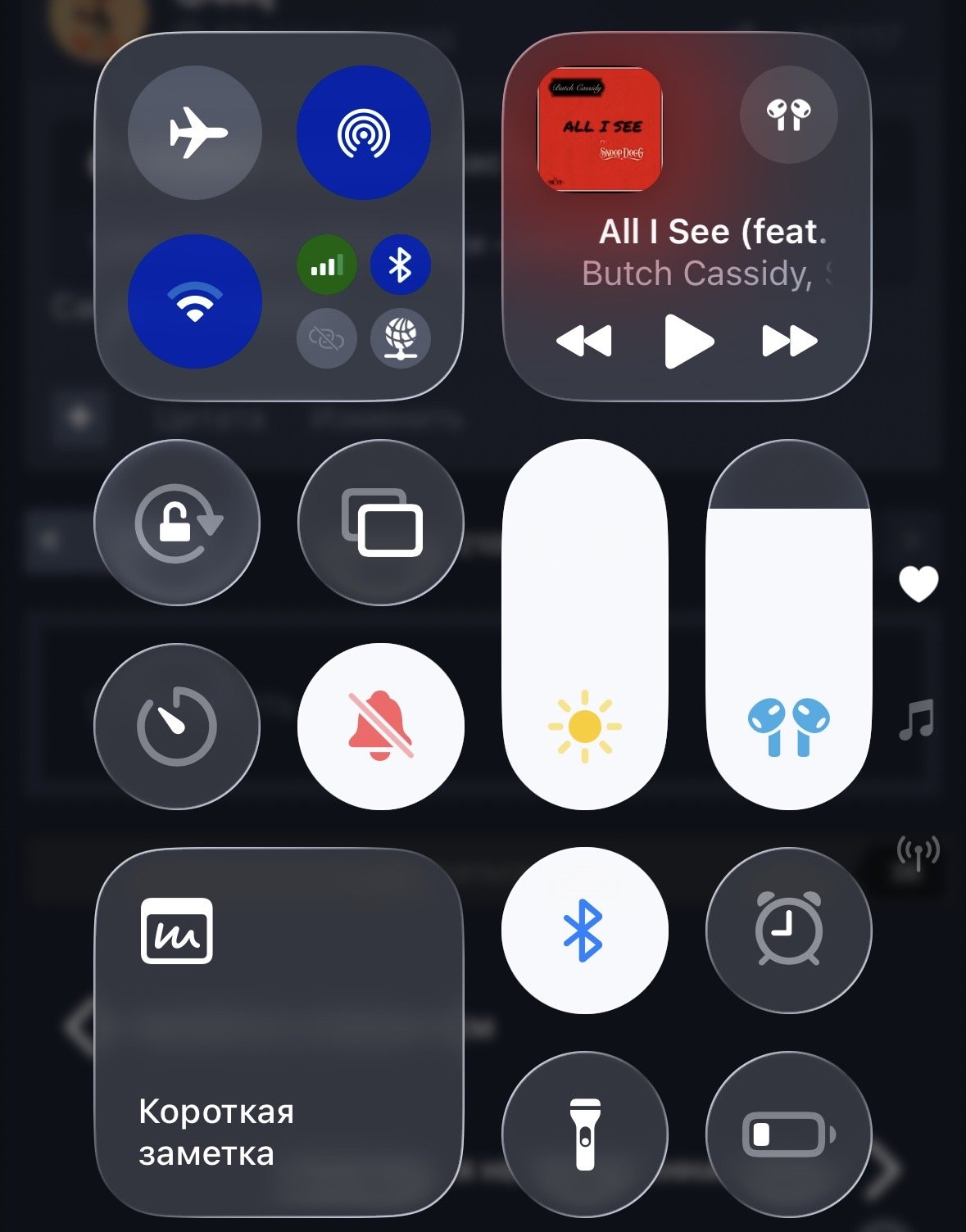Open the timer control

(177, 727)
